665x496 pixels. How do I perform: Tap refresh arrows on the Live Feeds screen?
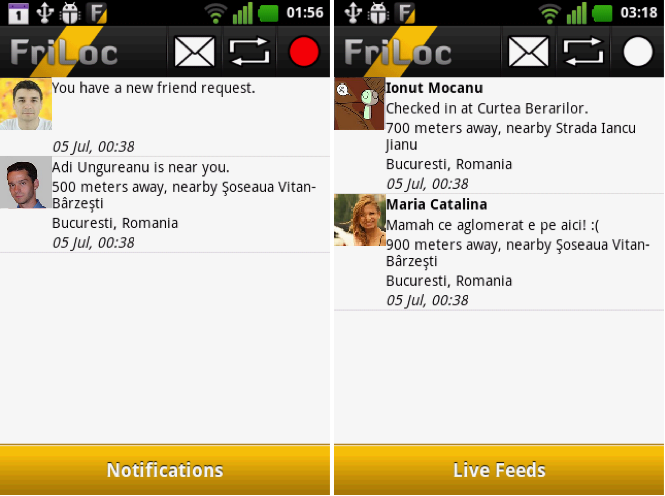(582, 51)
